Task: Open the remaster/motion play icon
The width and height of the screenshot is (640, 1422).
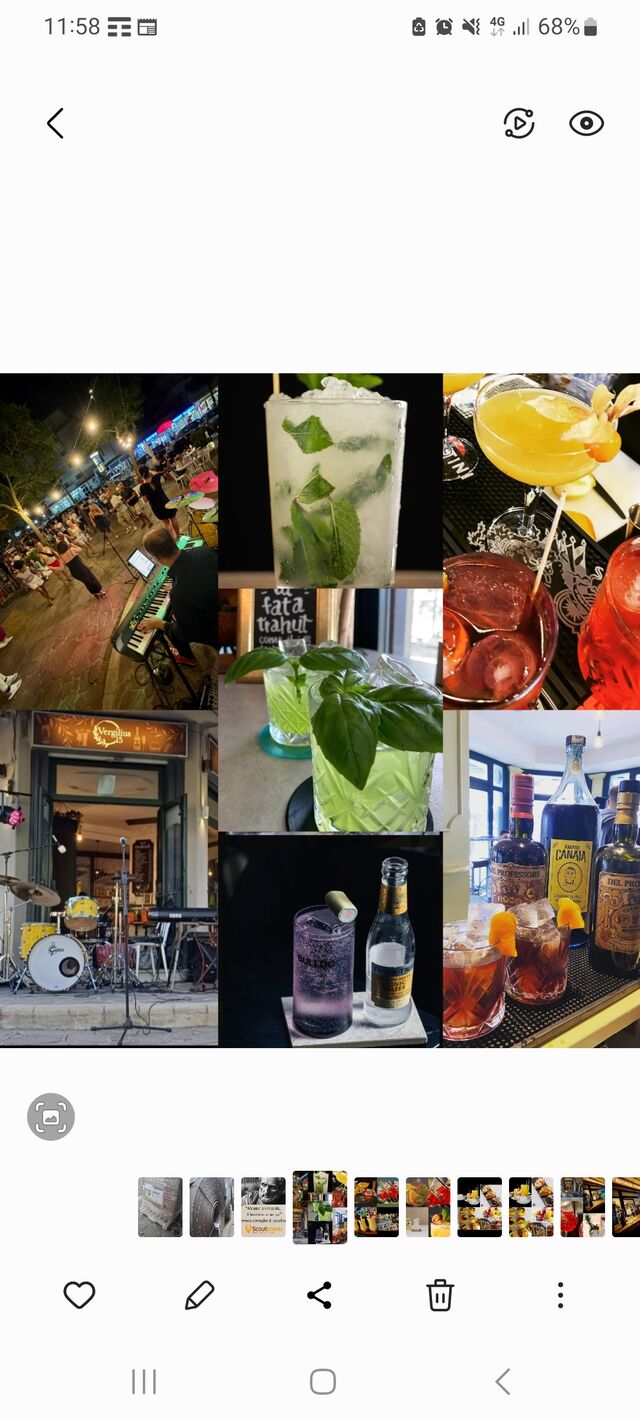Action: (519, 123)
